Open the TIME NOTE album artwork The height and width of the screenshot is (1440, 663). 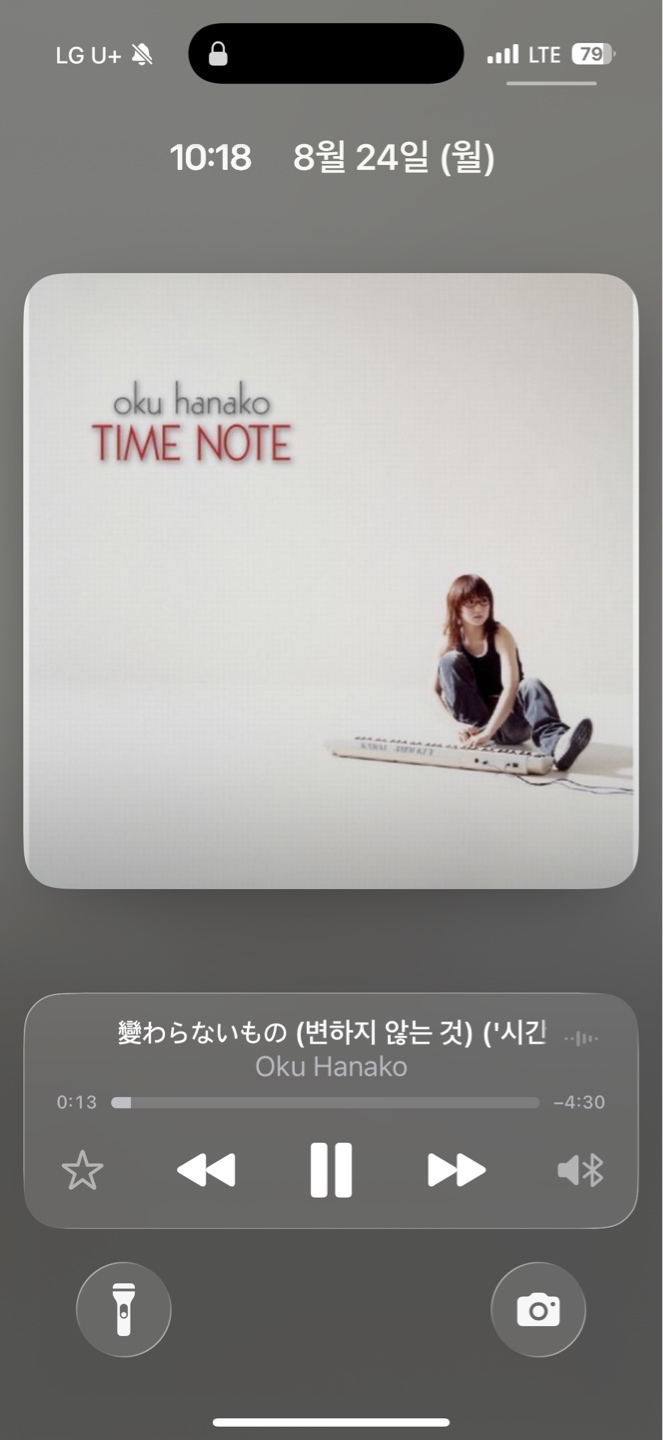[x=331, y=581]
